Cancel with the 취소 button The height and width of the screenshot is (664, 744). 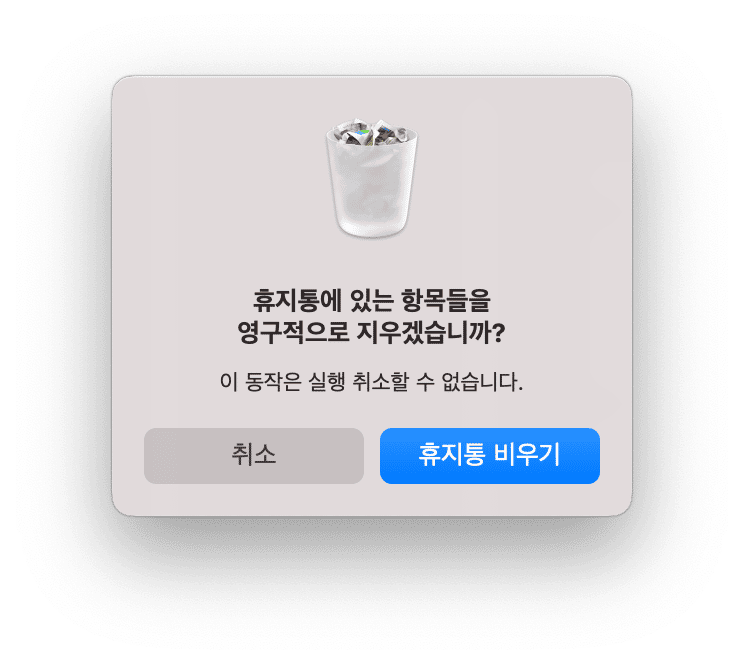[254, 456]
